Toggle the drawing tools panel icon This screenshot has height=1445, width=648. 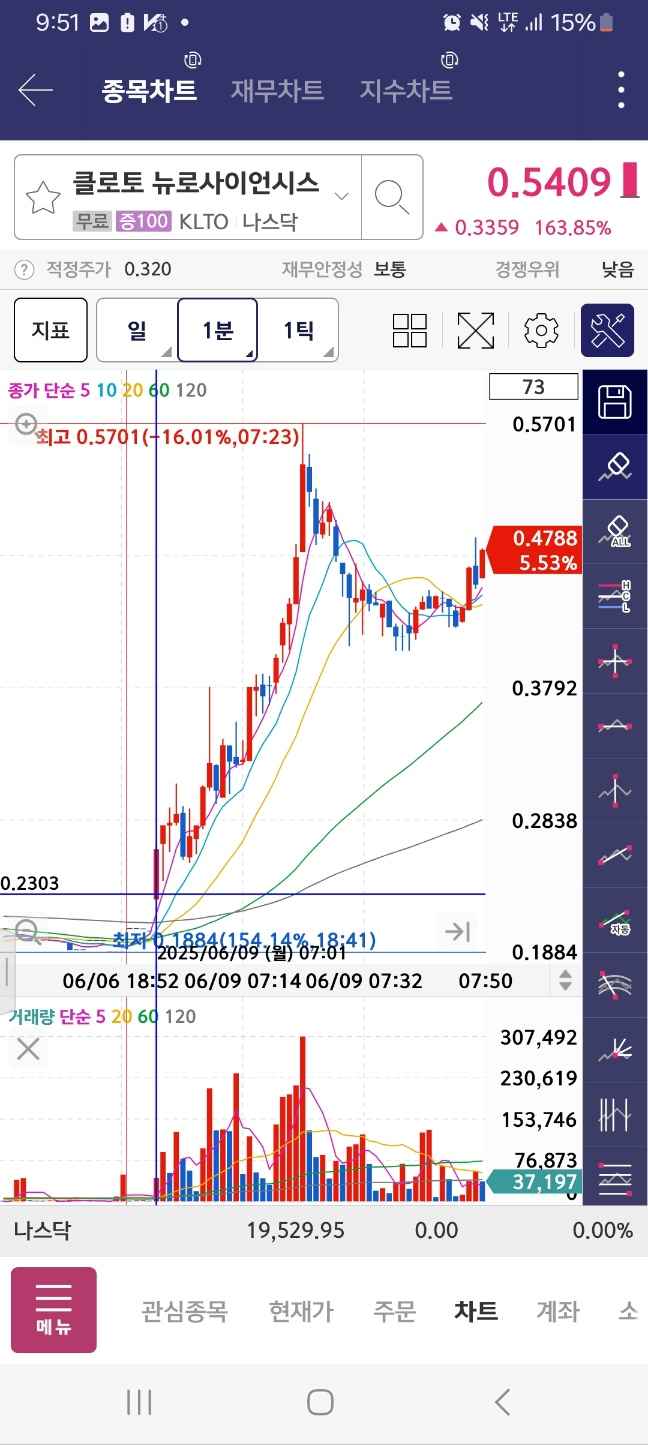pyautogui.click(x=608, y=330)
